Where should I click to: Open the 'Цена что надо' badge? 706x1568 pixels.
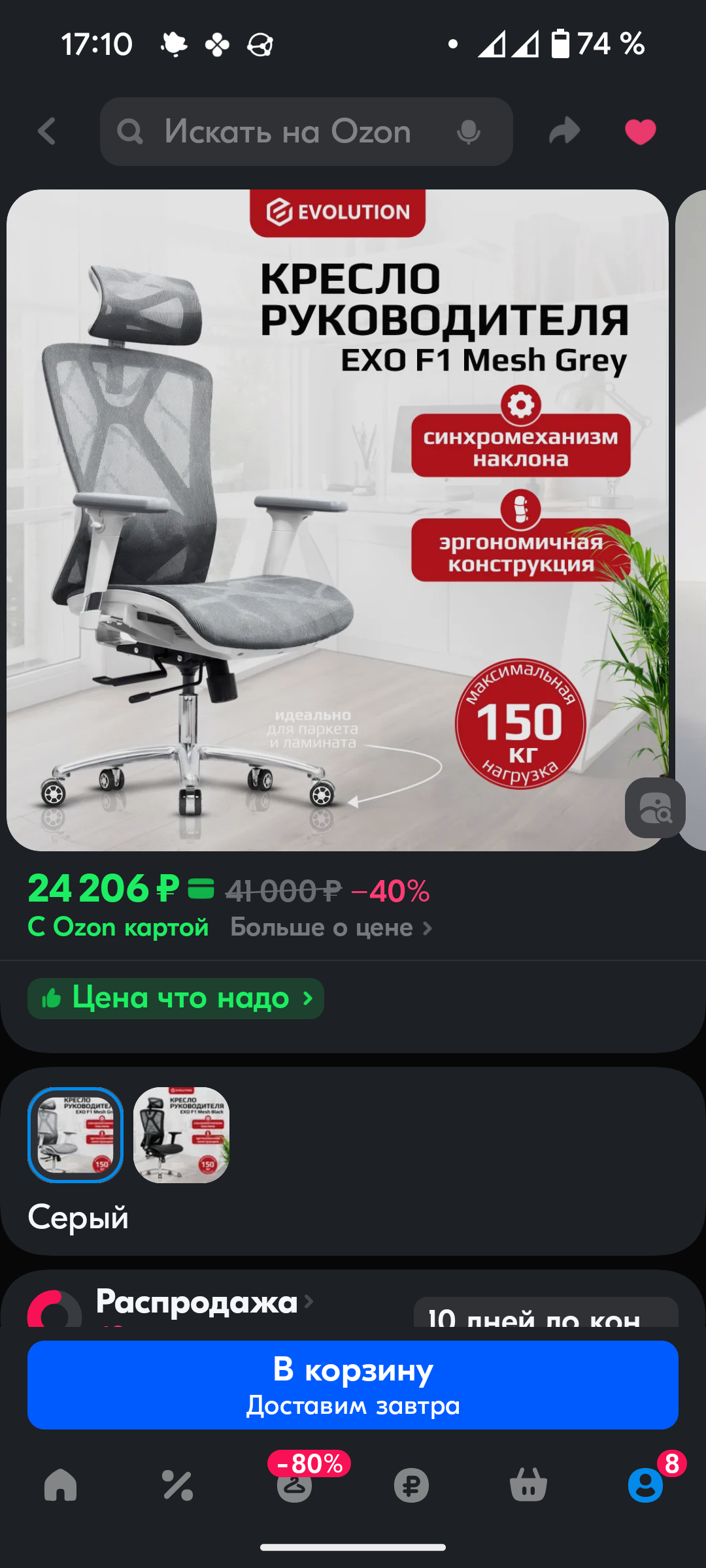coord(176,998)
